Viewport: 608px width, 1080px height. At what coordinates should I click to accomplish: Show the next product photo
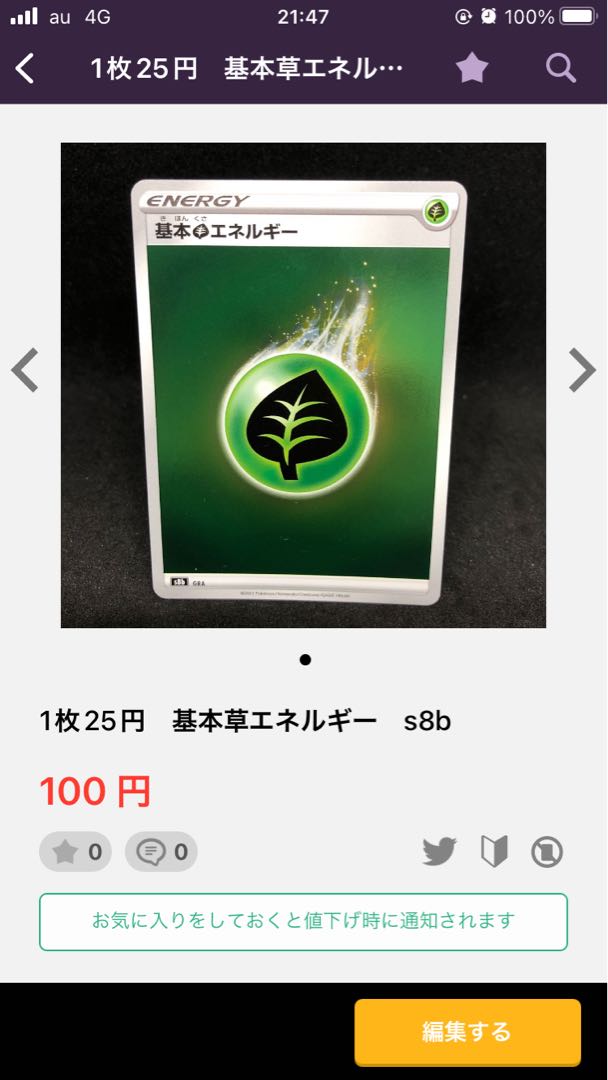pos(582,370)
